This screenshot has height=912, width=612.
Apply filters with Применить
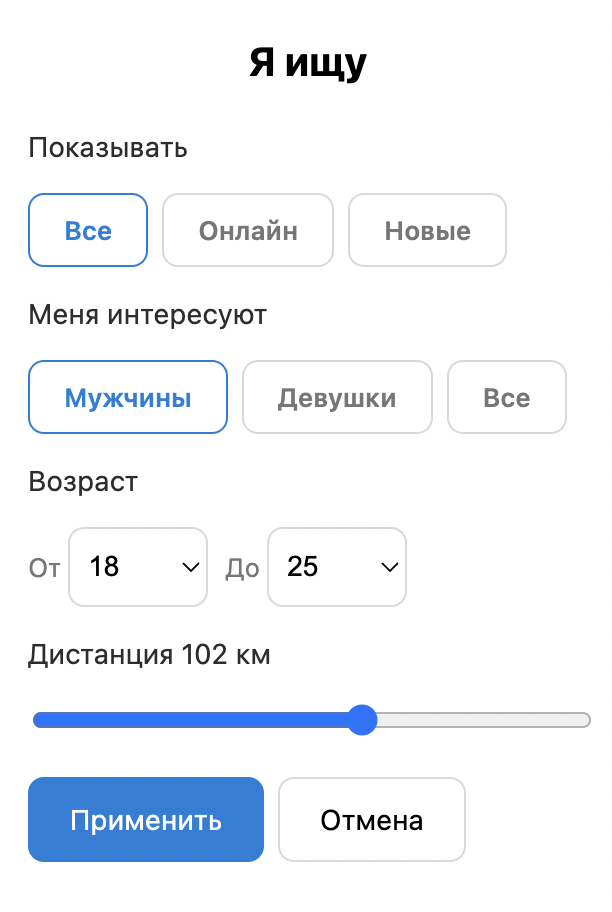point(146,820)
